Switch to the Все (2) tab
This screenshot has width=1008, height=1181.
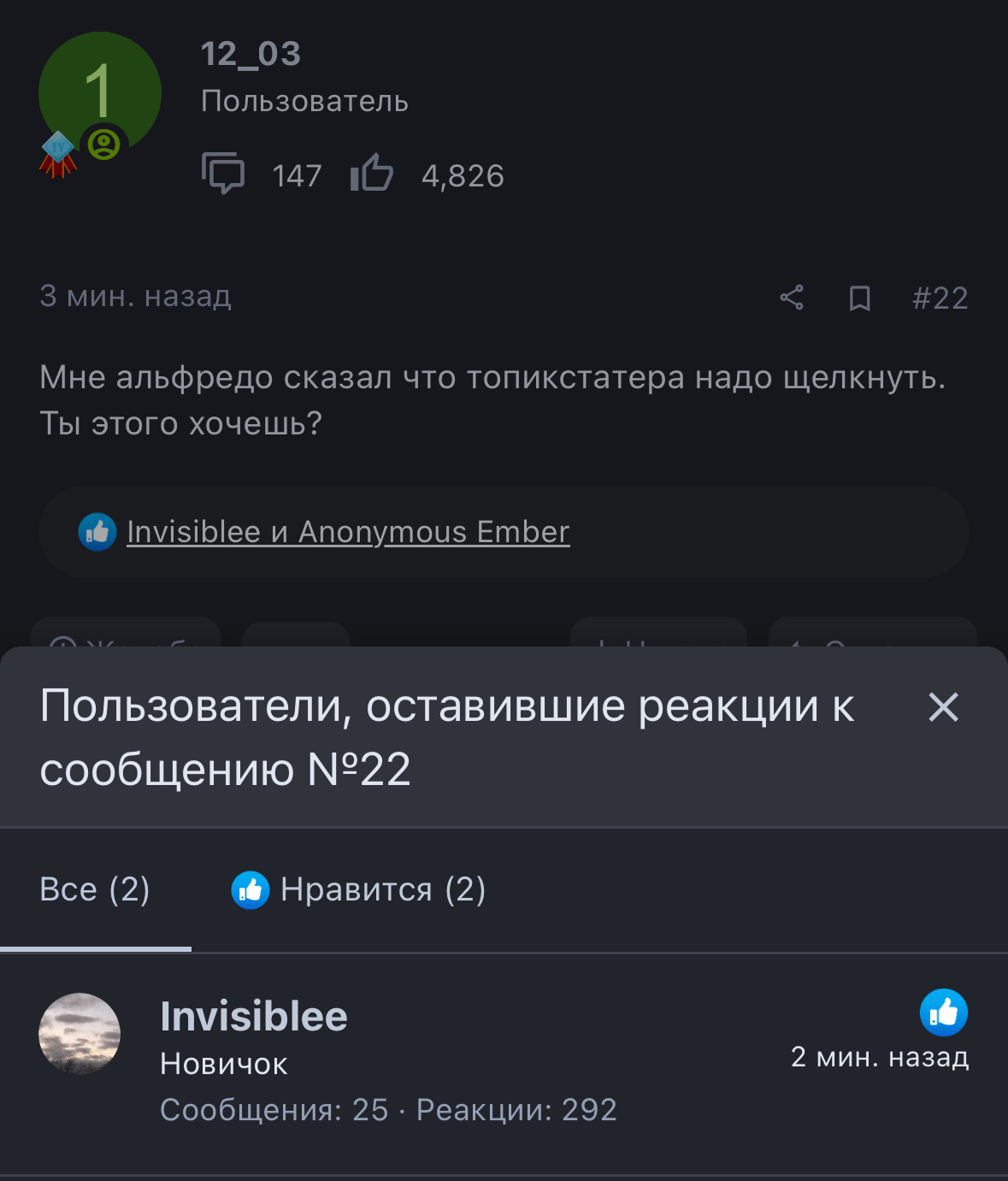[95, 890]
